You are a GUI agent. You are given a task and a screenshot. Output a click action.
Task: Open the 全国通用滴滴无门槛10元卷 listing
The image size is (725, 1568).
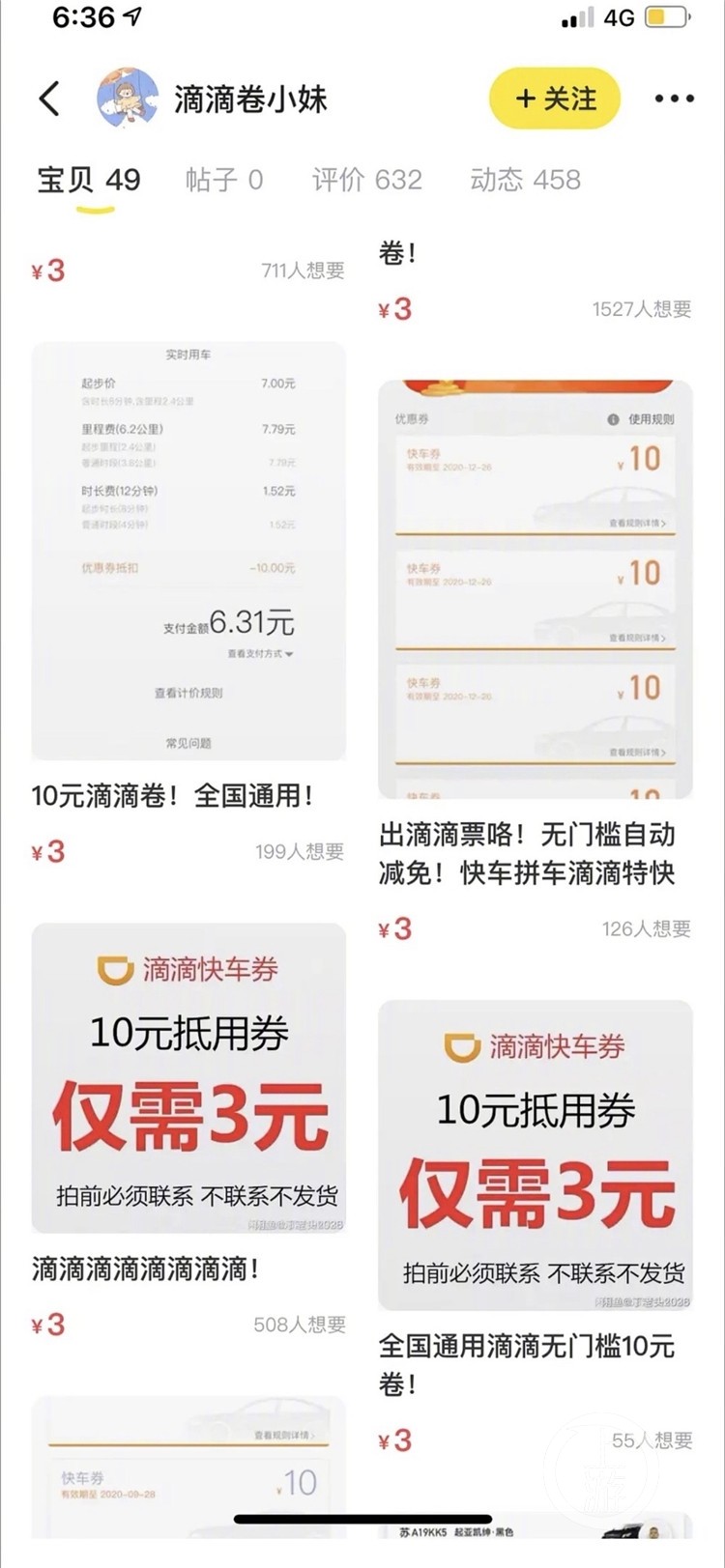pyautogui.click(x=535, y=1155)
